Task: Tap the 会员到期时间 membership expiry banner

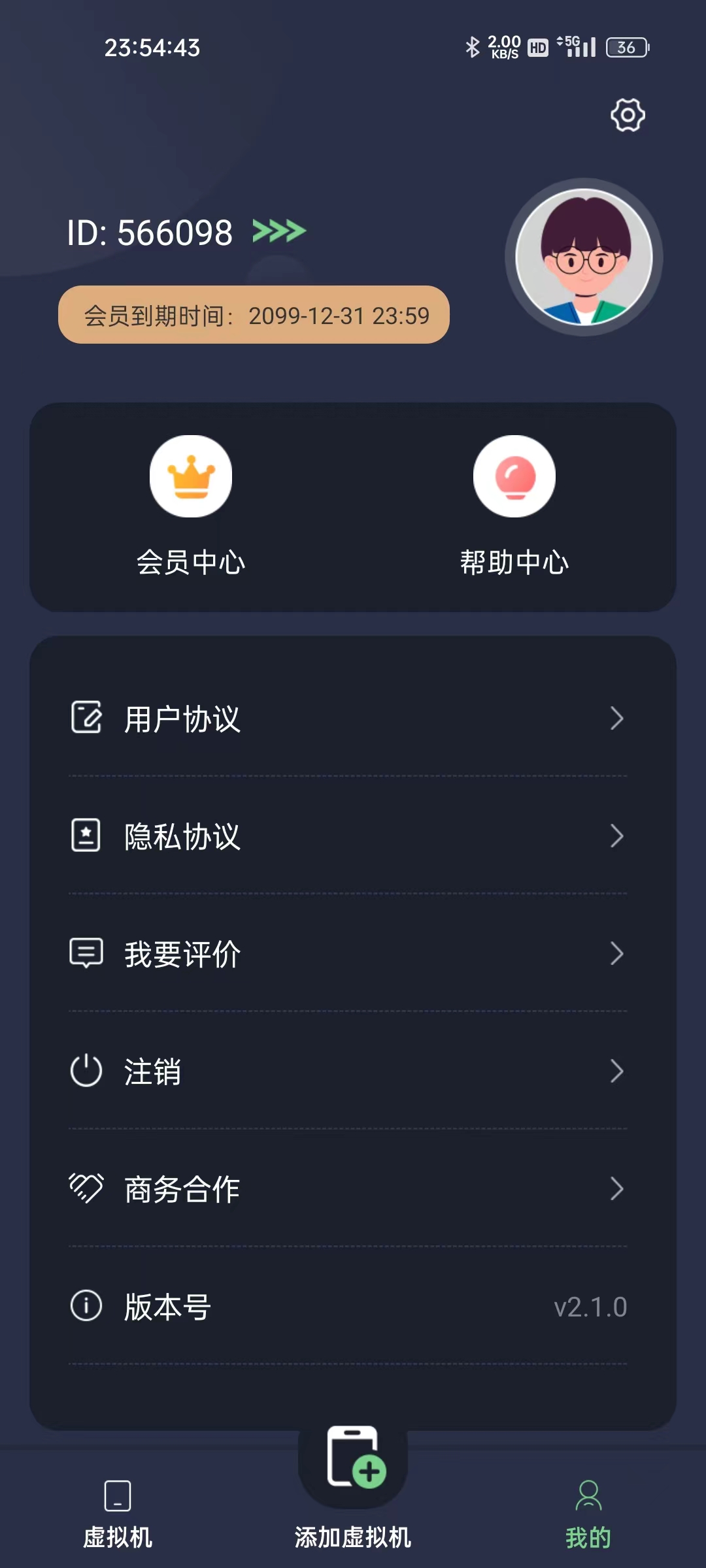Action: pyautogui.click(x=254, y=315)
